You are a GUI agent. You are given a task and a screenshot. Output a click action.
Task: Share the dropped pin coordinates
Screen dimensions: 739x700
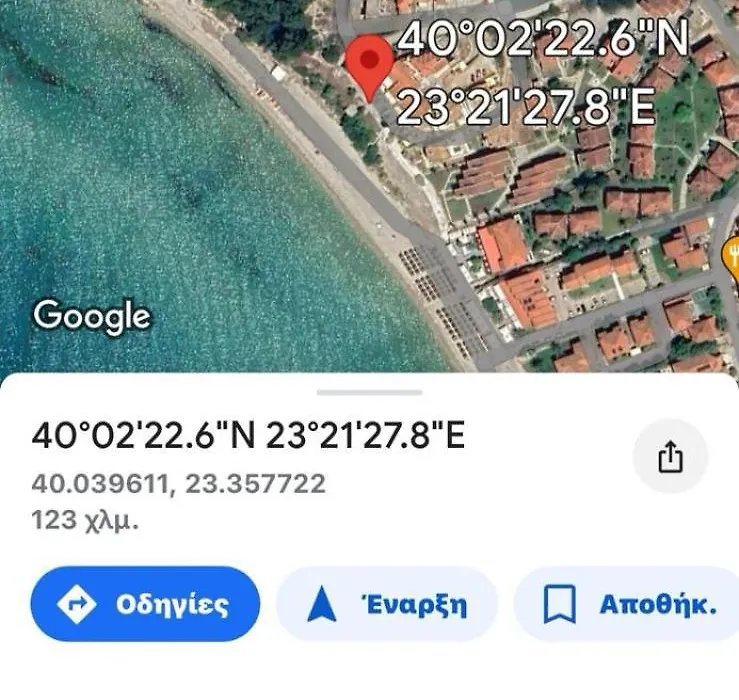coord(670,458)
